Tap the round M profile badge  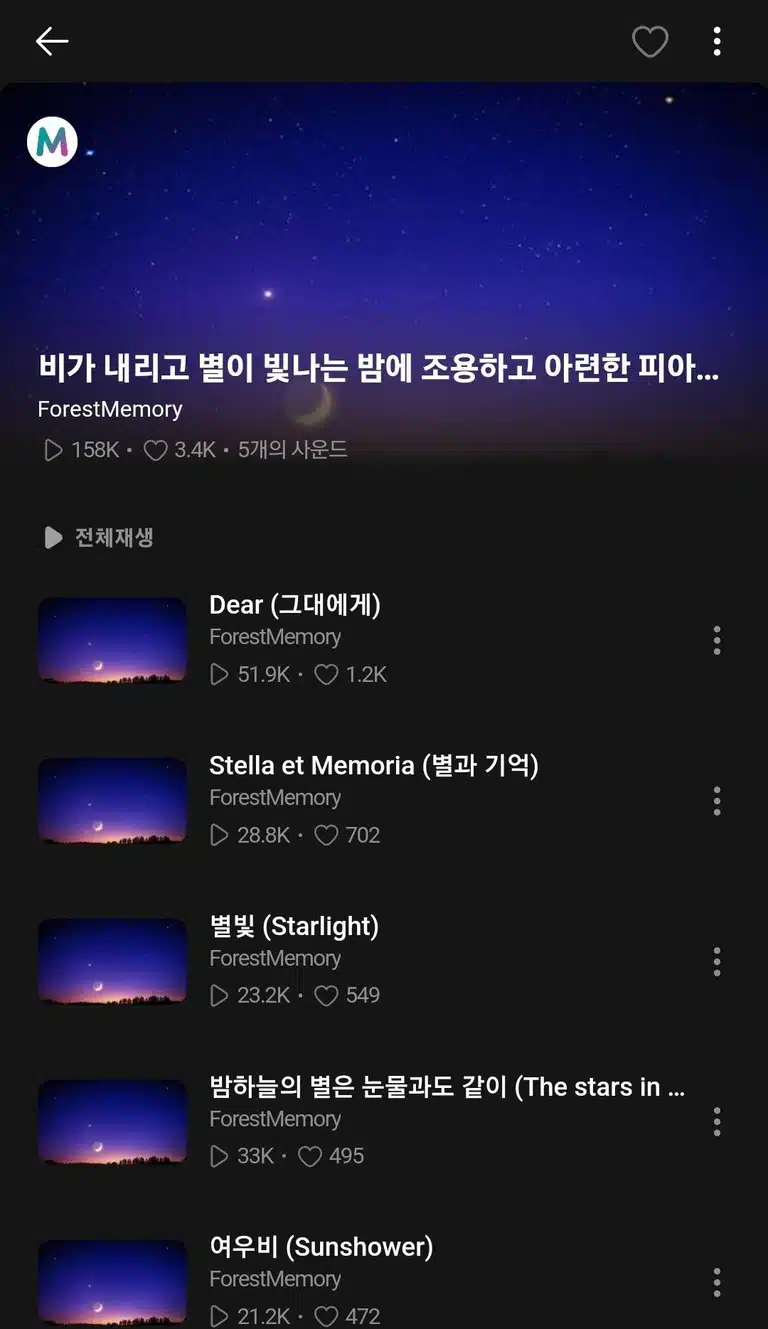52,142
